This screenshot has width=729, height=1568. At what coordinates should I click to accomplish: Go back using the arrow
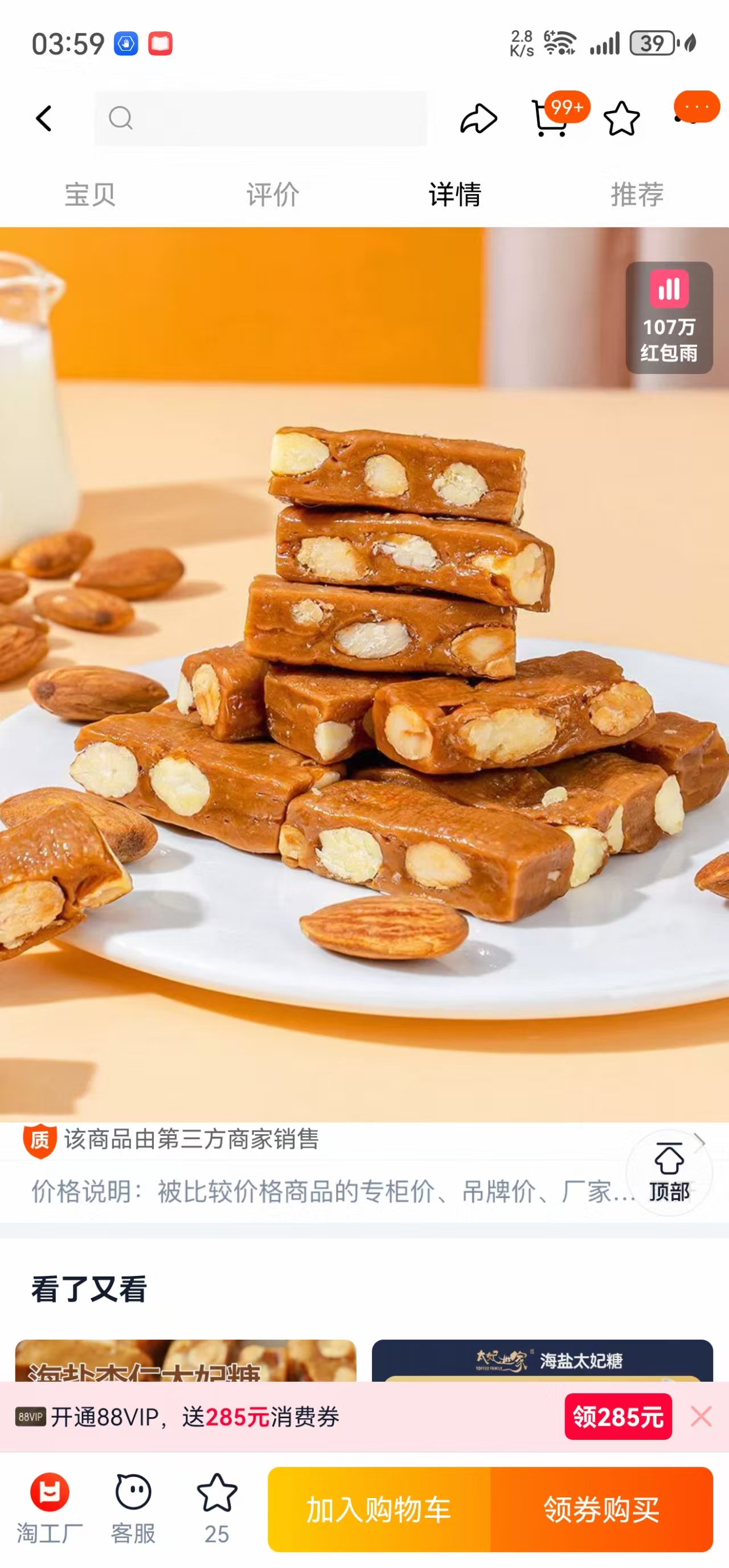(x=44, y=118)
